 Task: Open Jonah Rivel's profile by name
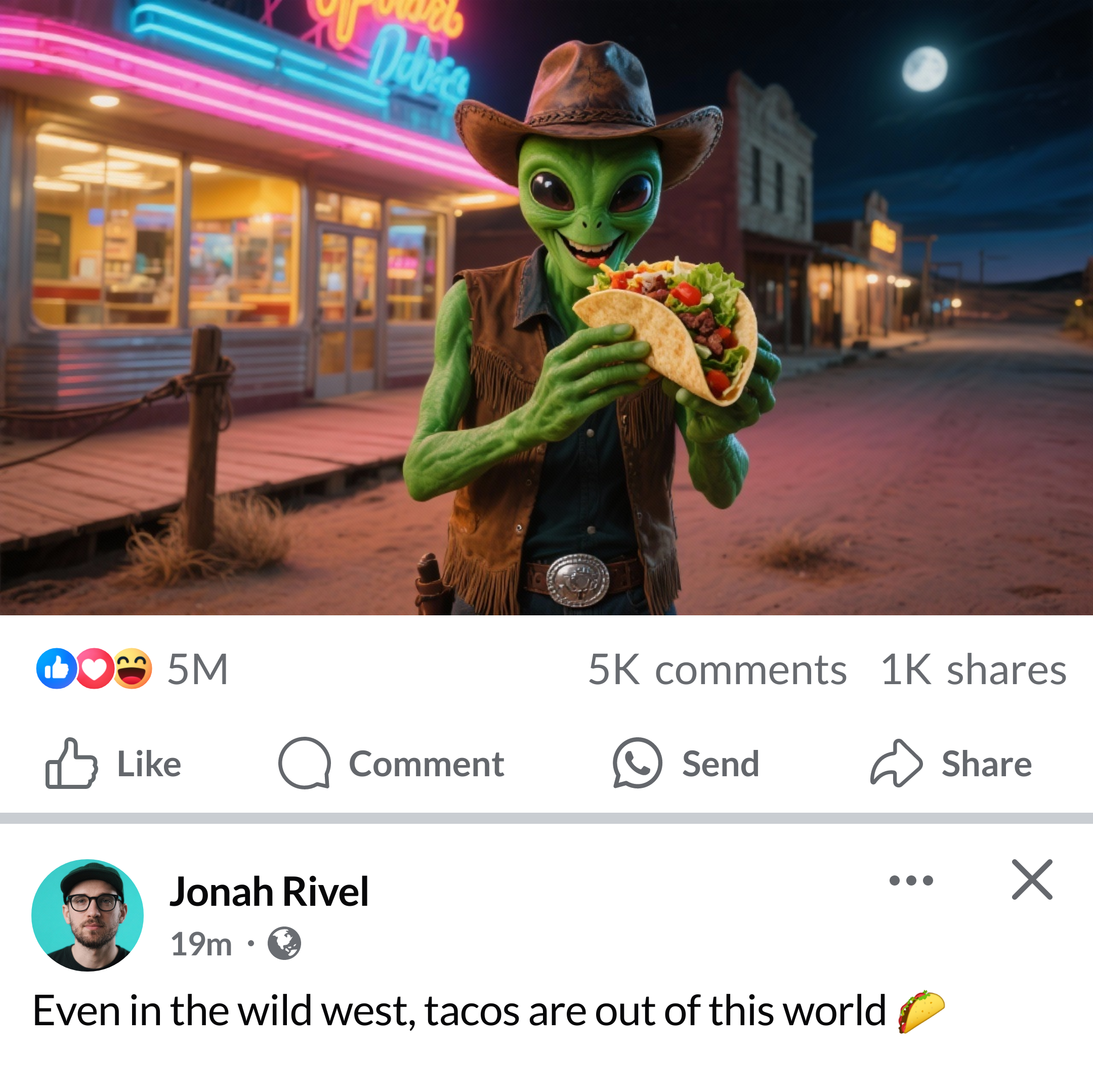pyautogui.click(x=269, y=892)
